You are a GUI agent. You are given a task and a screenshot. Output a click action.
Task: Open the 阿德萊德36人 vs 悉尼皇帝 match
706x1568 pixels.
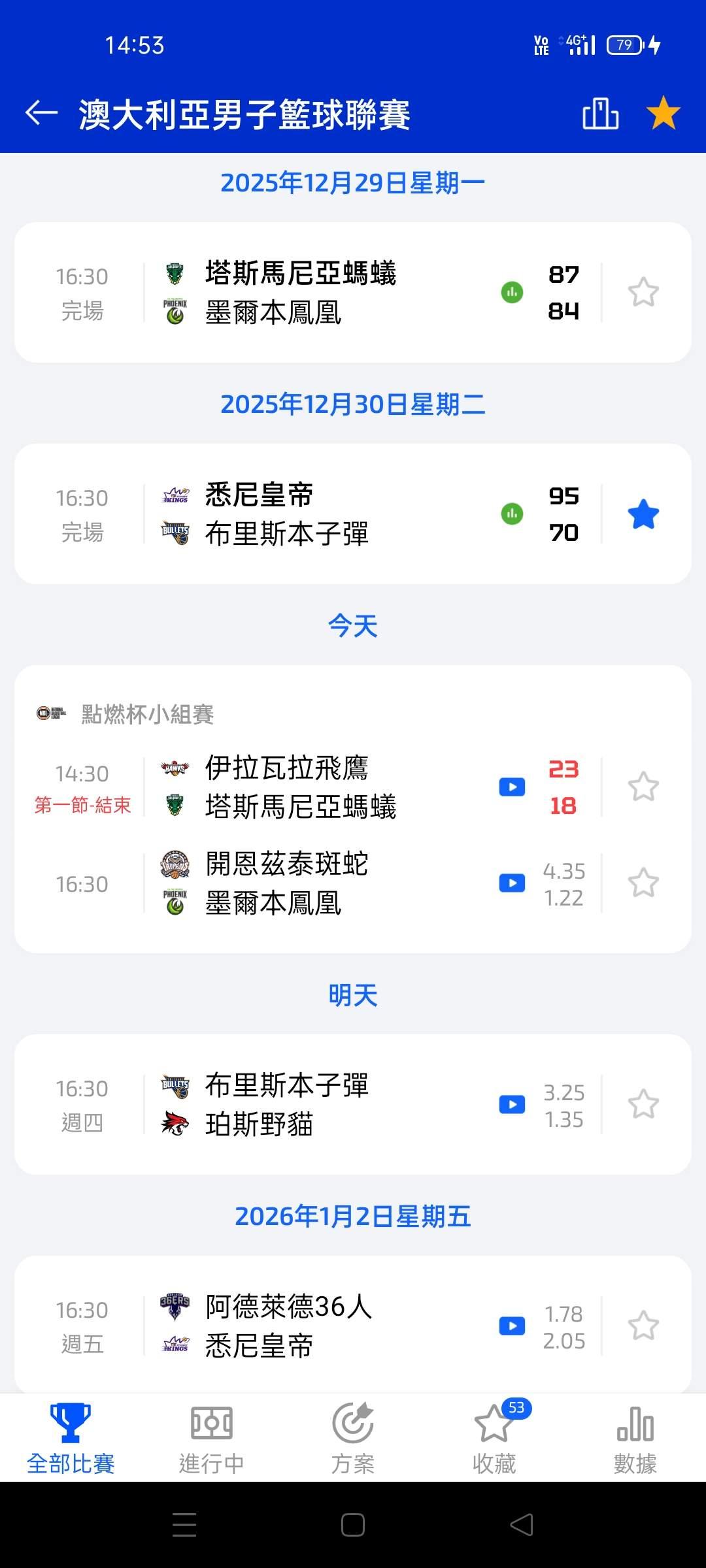click(353, 1325)
